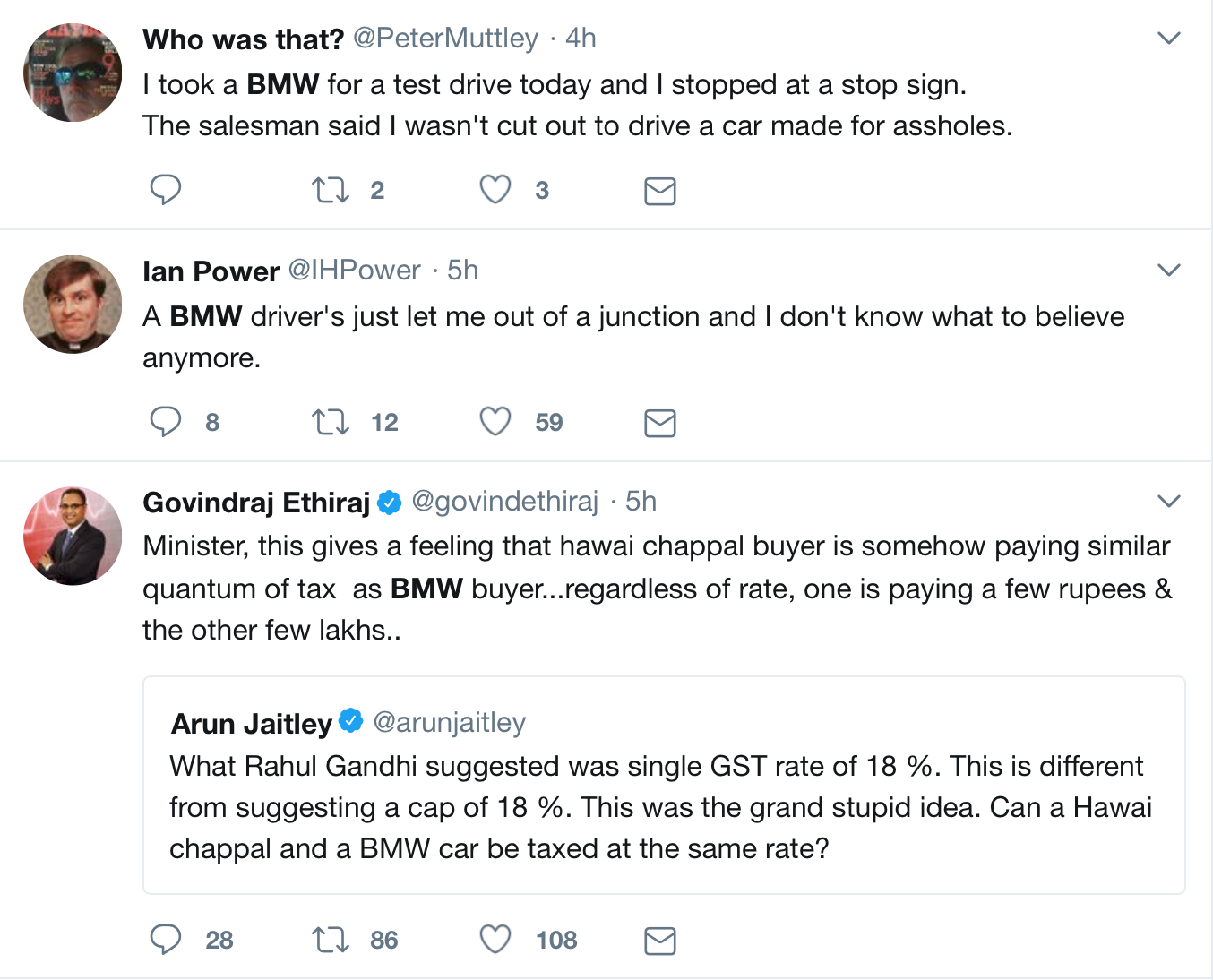The height and width of the screenshot is (980, 1213).
Task: Visit the @govindethiraj handle
Action: 504,502
